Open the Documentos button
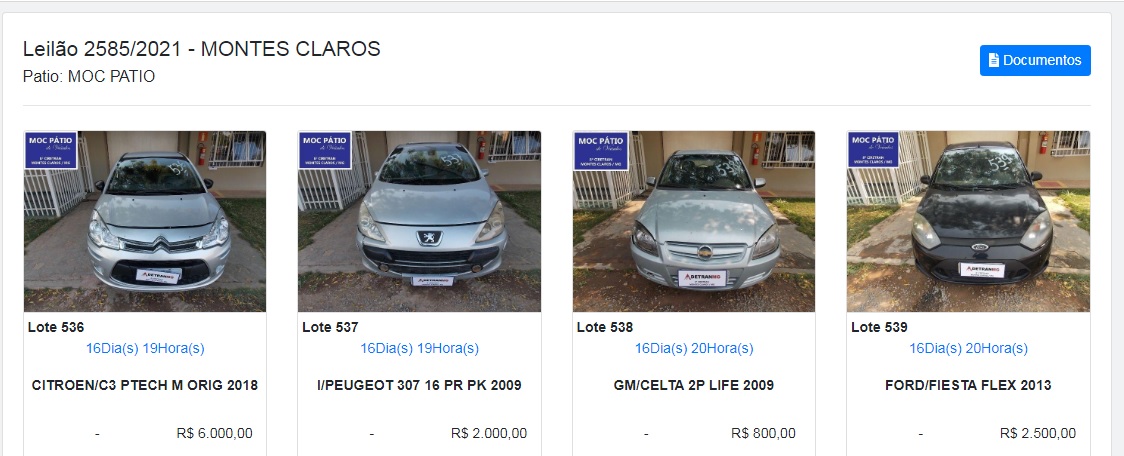 (x=1035, y=60)
